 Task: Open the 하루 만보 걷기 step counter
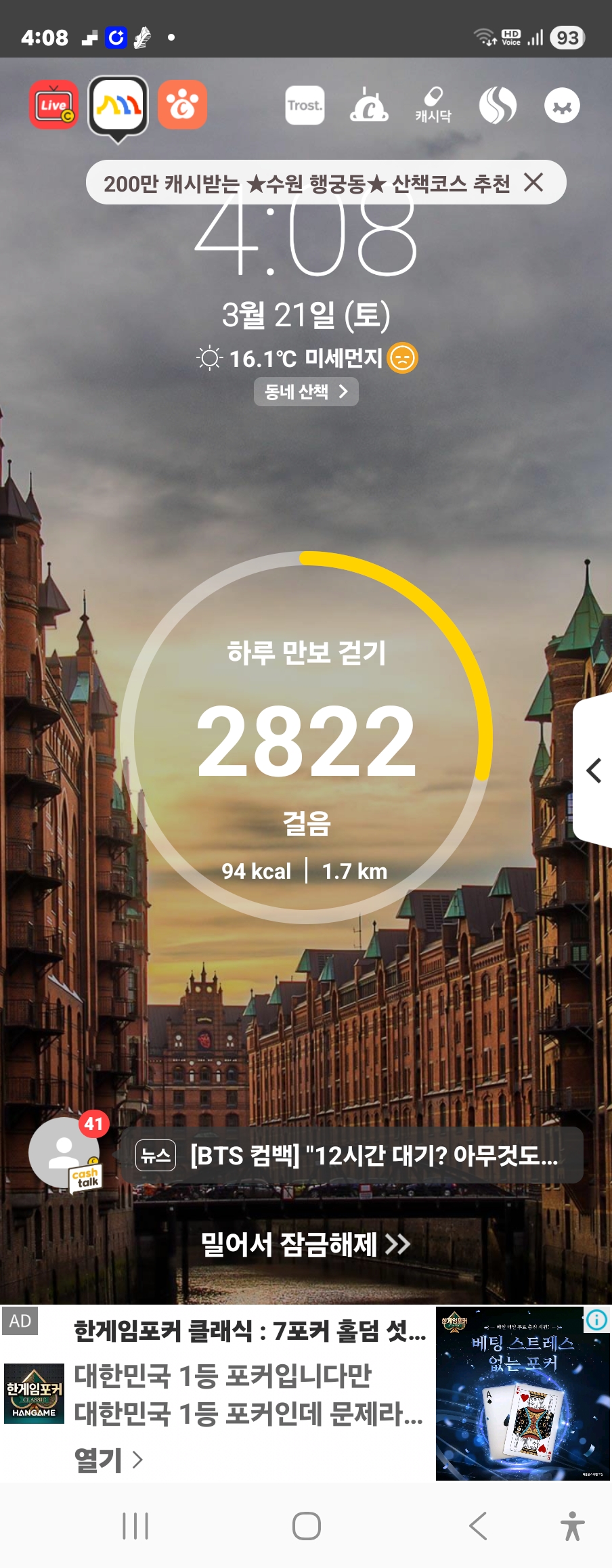306,738
